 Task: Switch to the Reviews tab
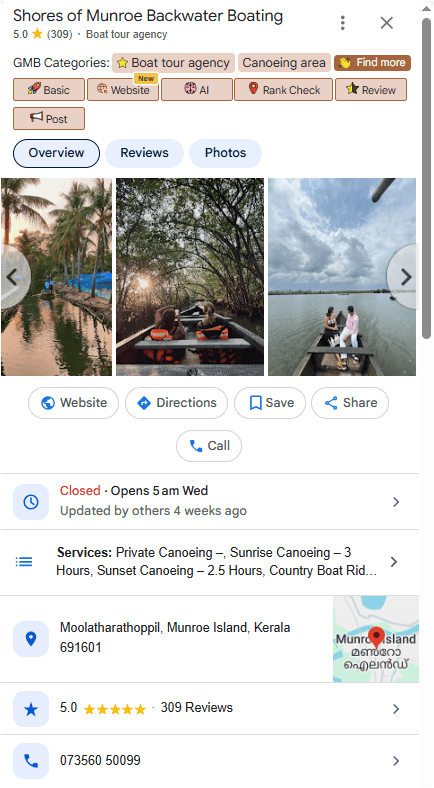click(x=144, y=153)
